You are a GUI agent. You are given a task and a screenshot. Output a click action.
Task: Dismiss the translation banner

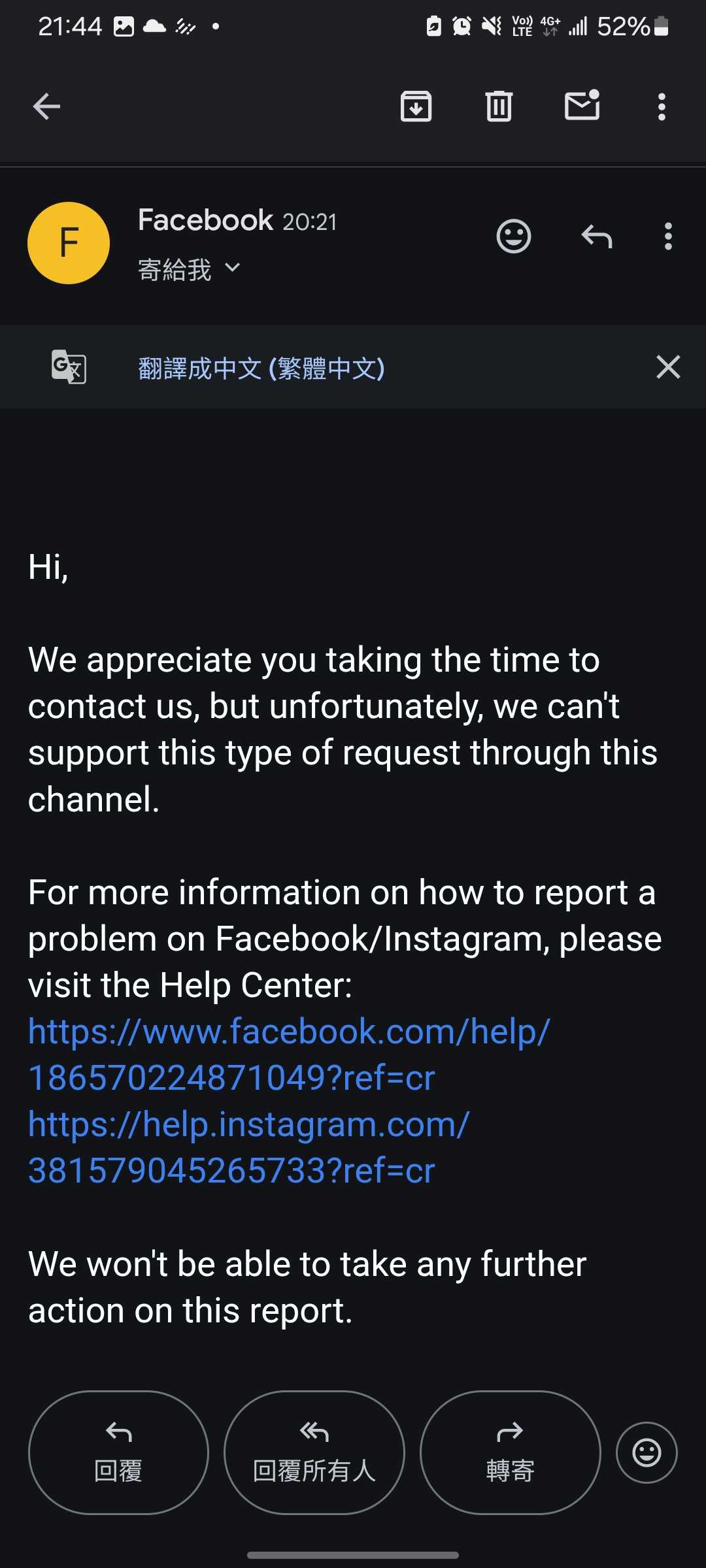(x=667, y=367)
